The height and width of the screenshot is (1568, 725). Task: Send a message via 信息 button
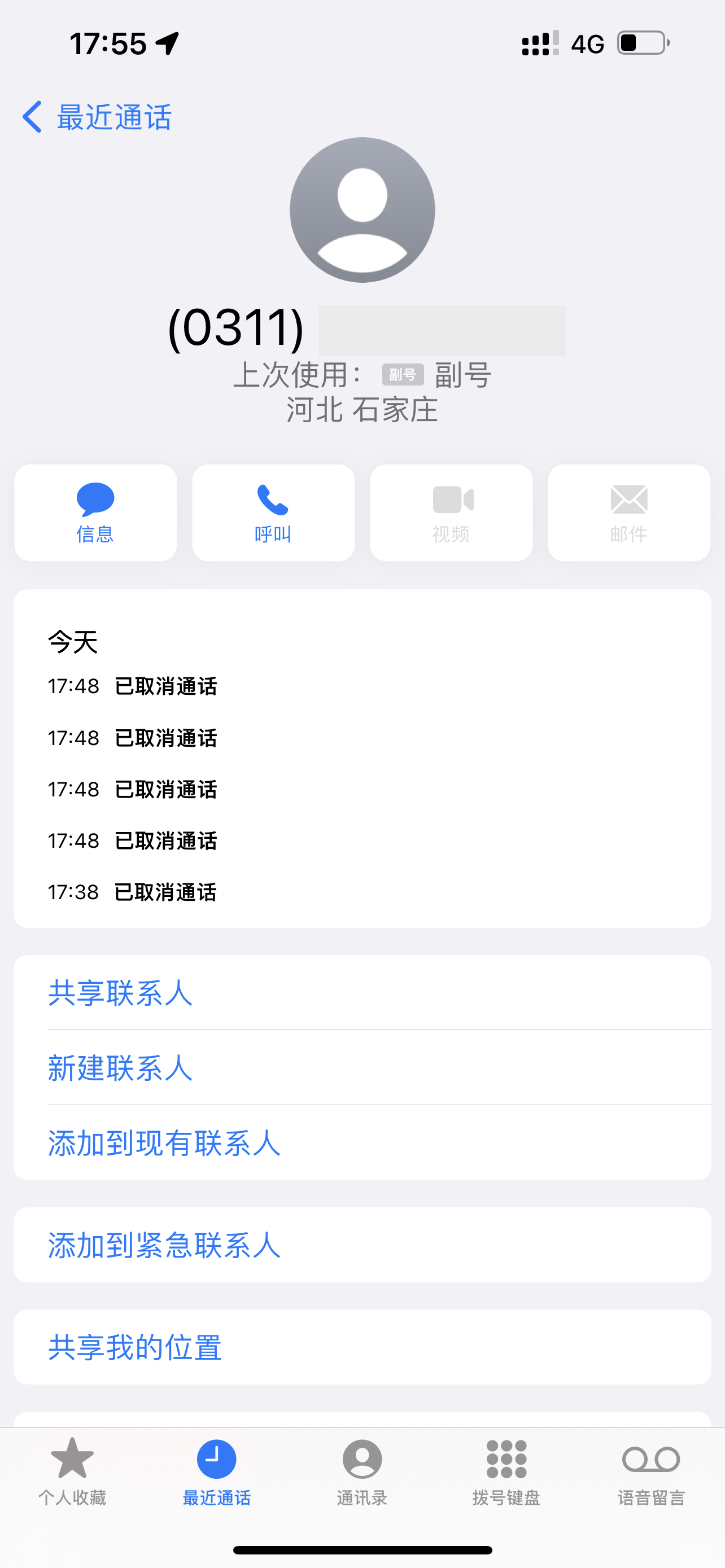[x=95, y=513]
